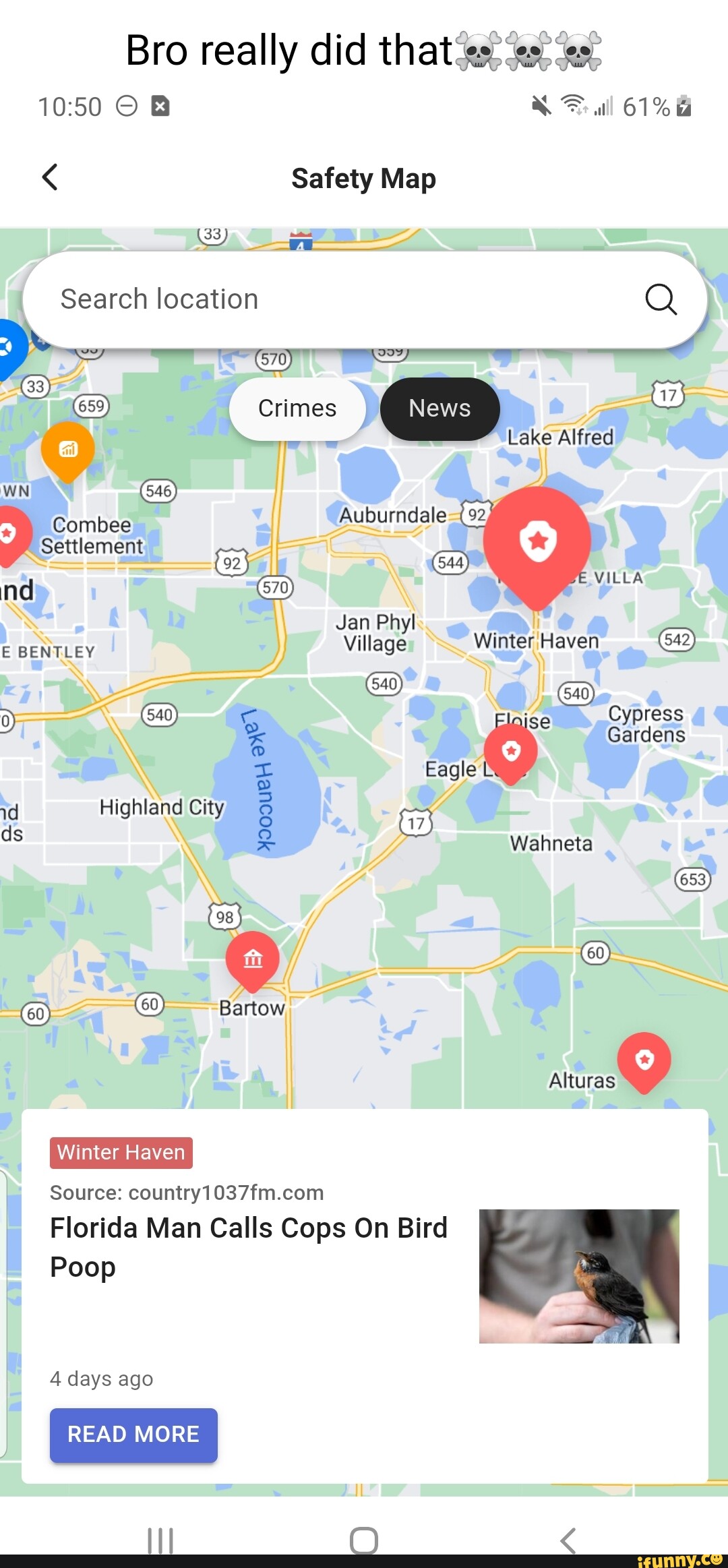
Task: Tap the red marker beside Alturas
Action: tap(644, 1059)
